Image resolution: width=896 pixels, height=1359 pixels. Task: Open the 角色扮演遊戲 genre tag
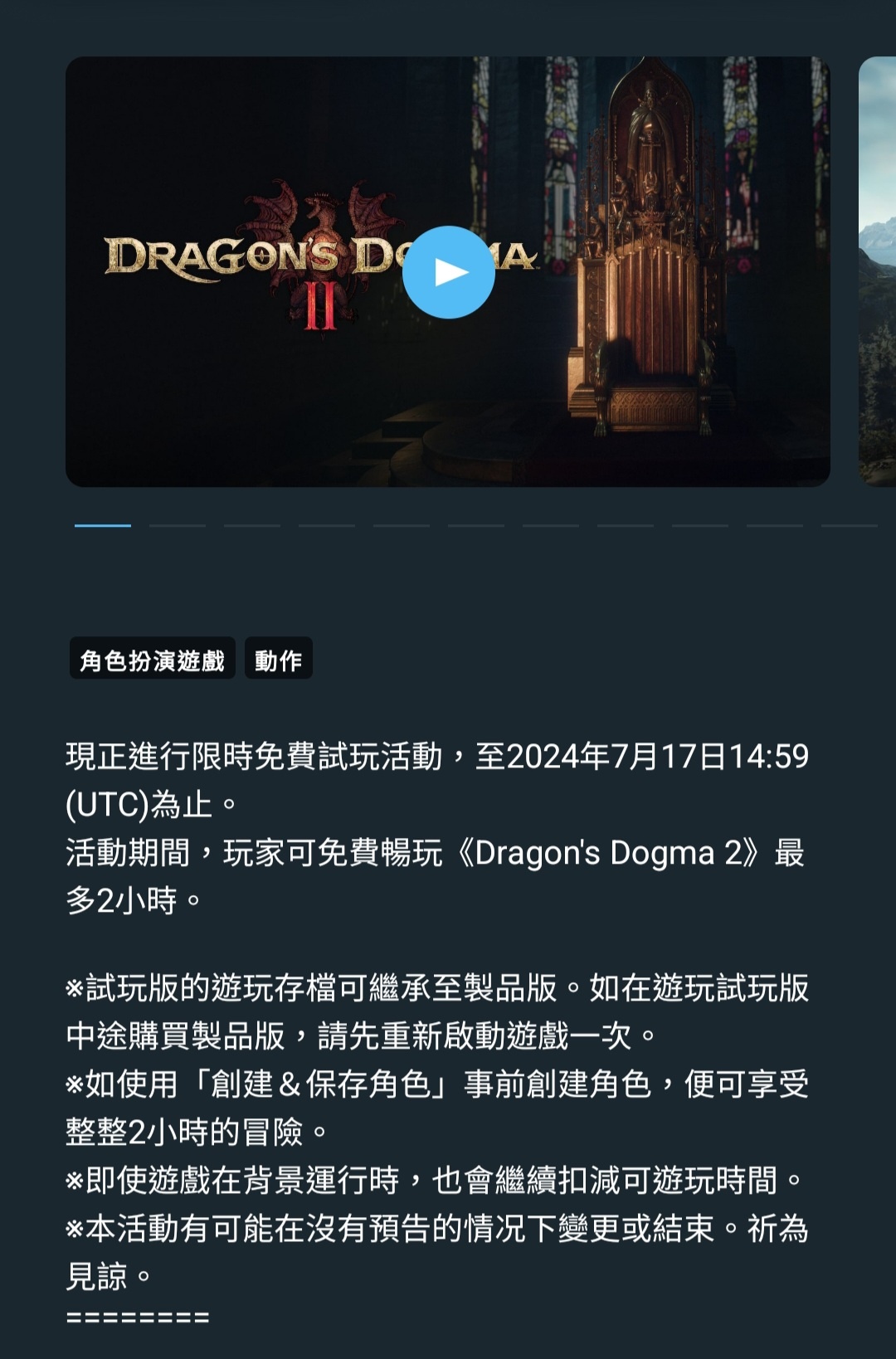click(x=153, y=660)
